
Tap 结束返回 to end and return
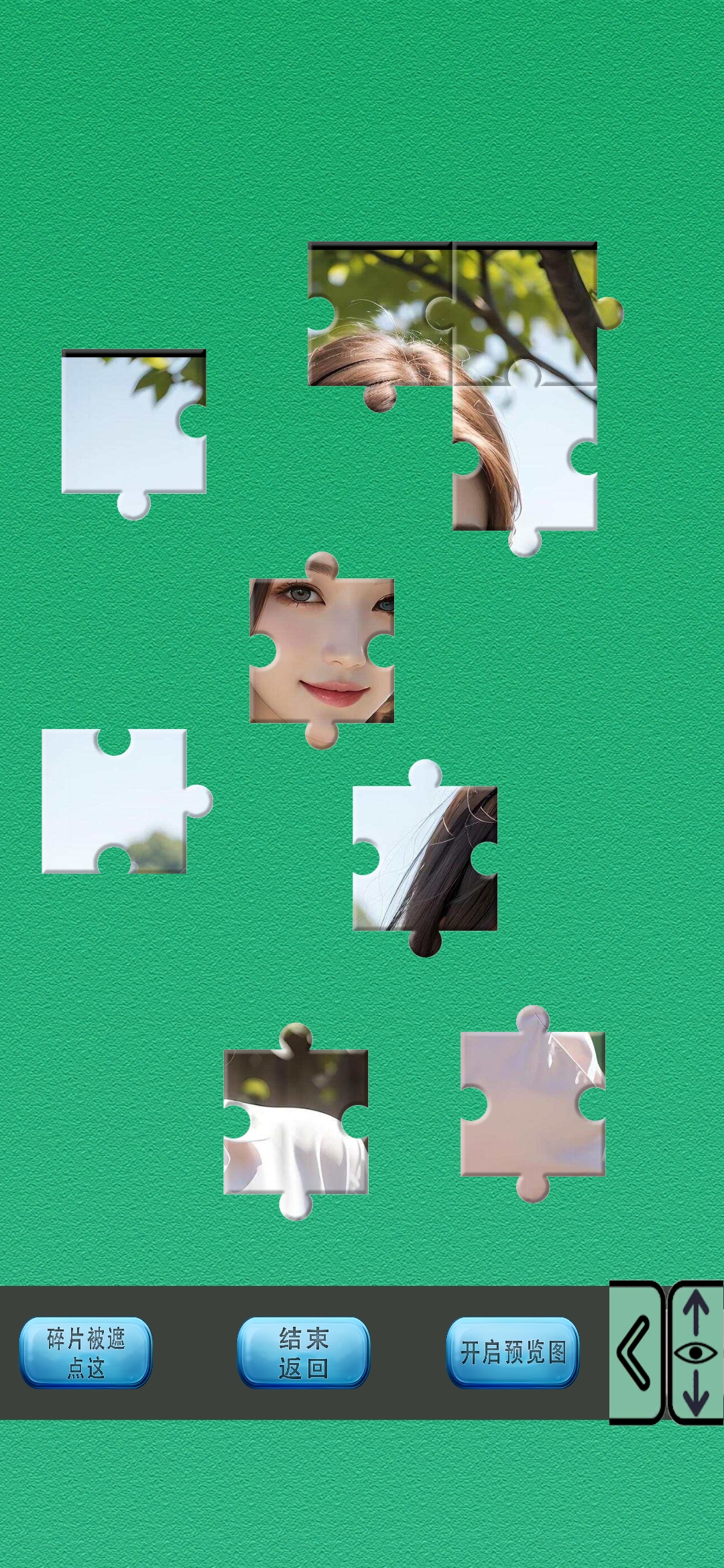click(x=304, y=1352)
